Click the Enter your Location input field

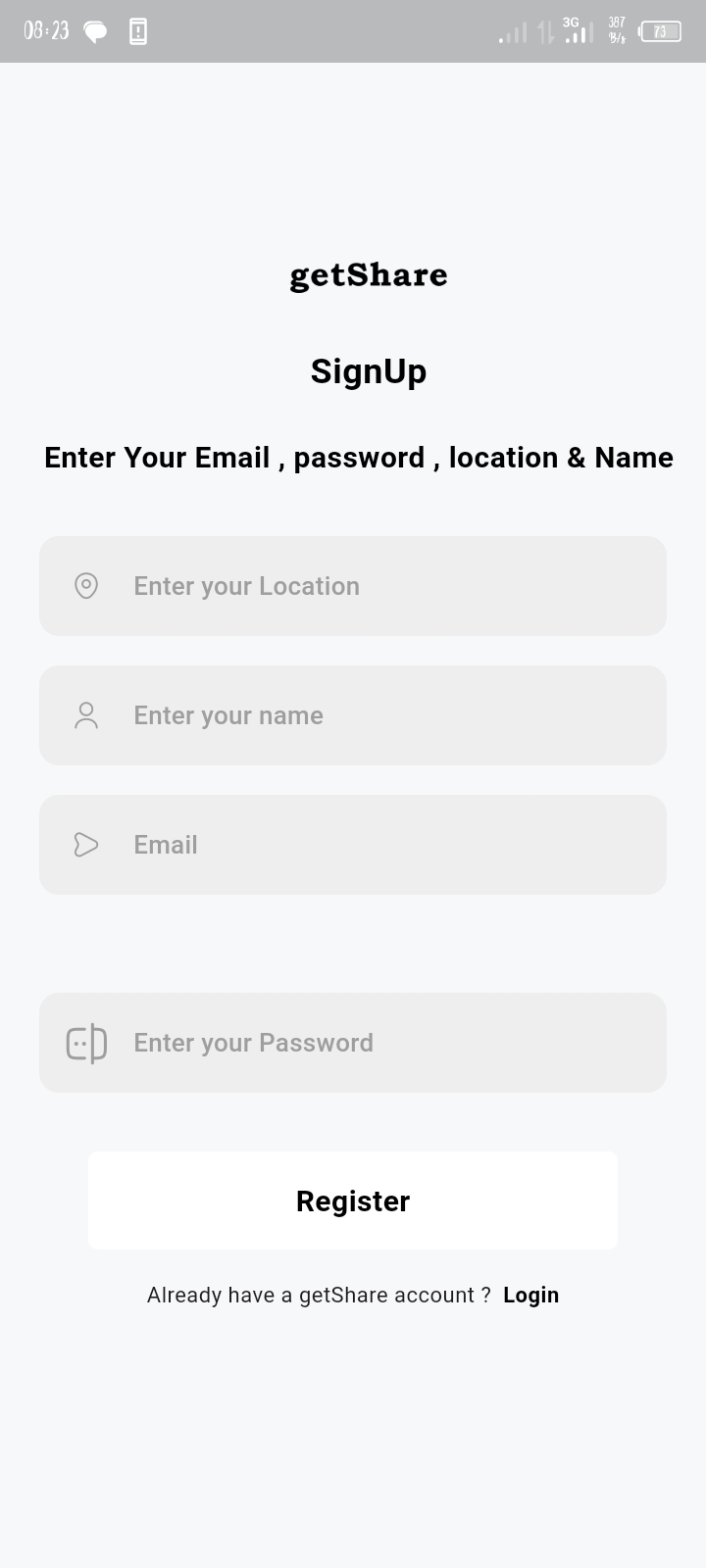(353, 585)
